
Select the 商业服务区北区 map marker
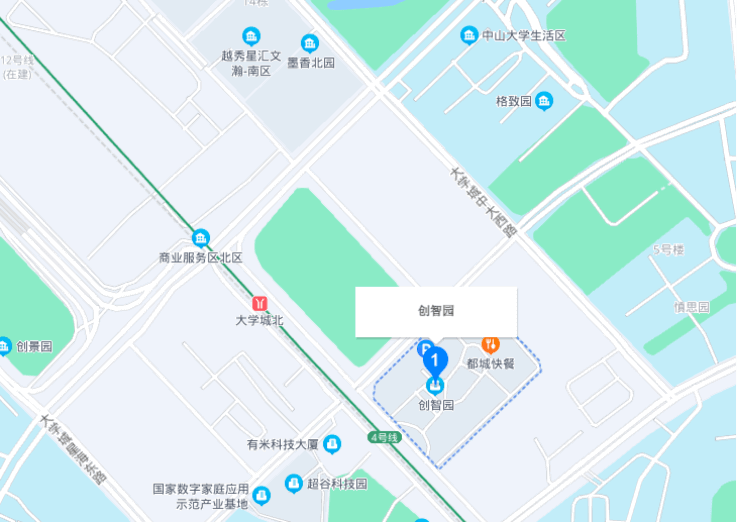pyautogui.click(x=201, y=238)
